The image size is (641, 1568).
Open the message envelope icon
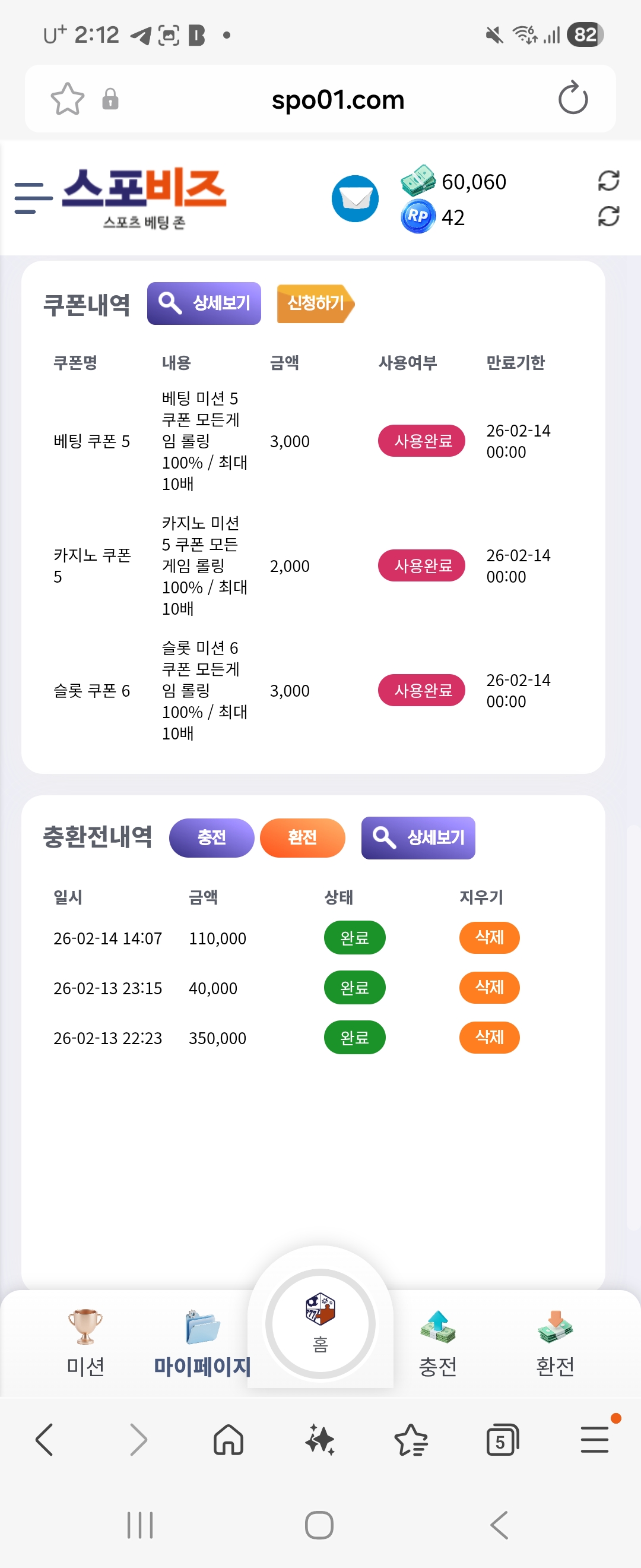click(x=354, y=198)
